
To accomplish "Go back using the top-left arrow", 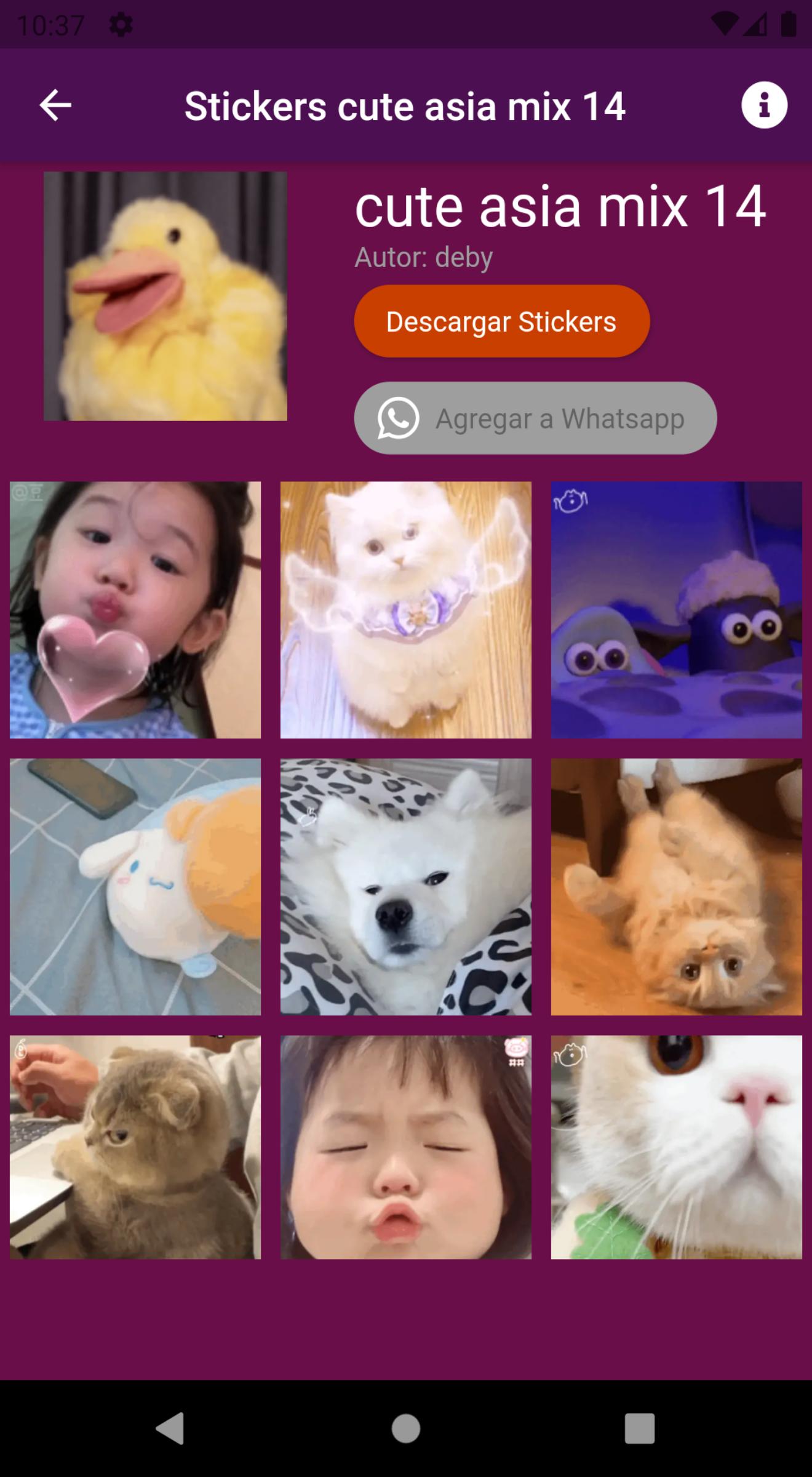I will (55, 105).
